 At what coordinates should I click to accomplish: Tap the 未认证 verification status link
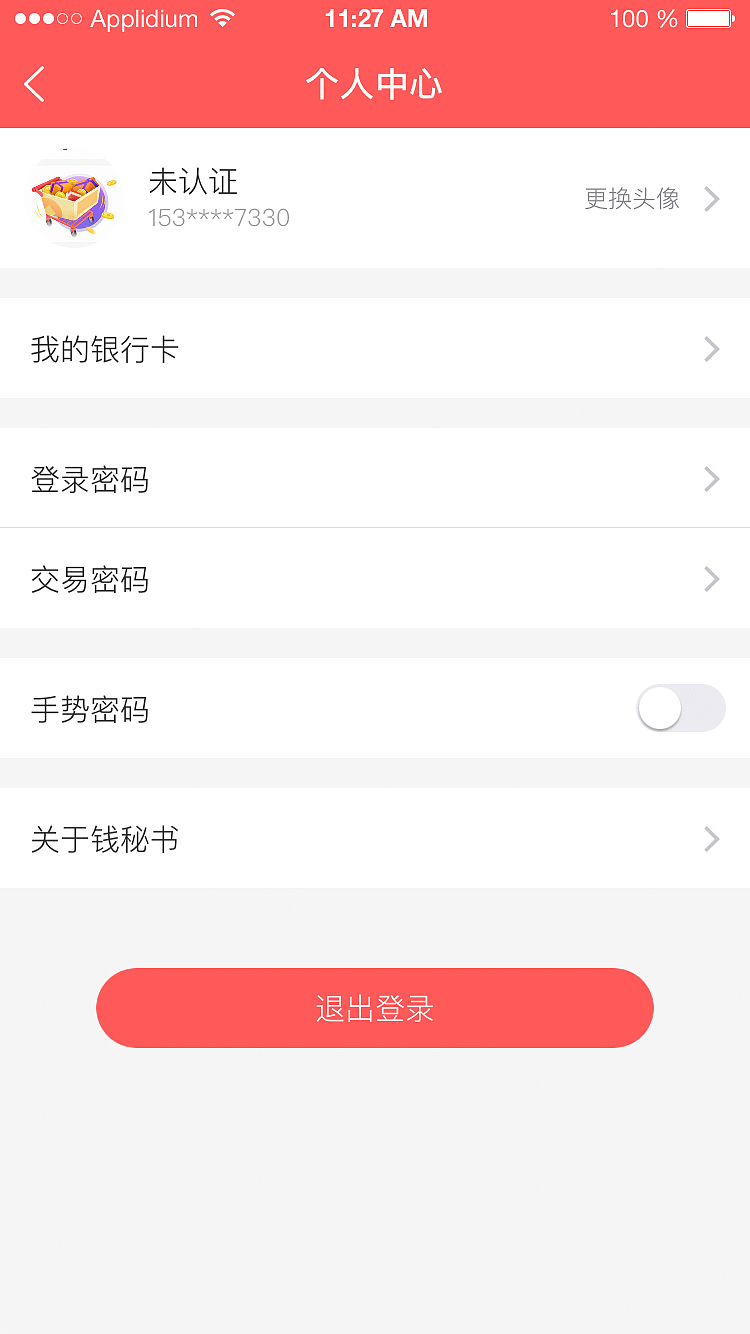coord(193,182)
